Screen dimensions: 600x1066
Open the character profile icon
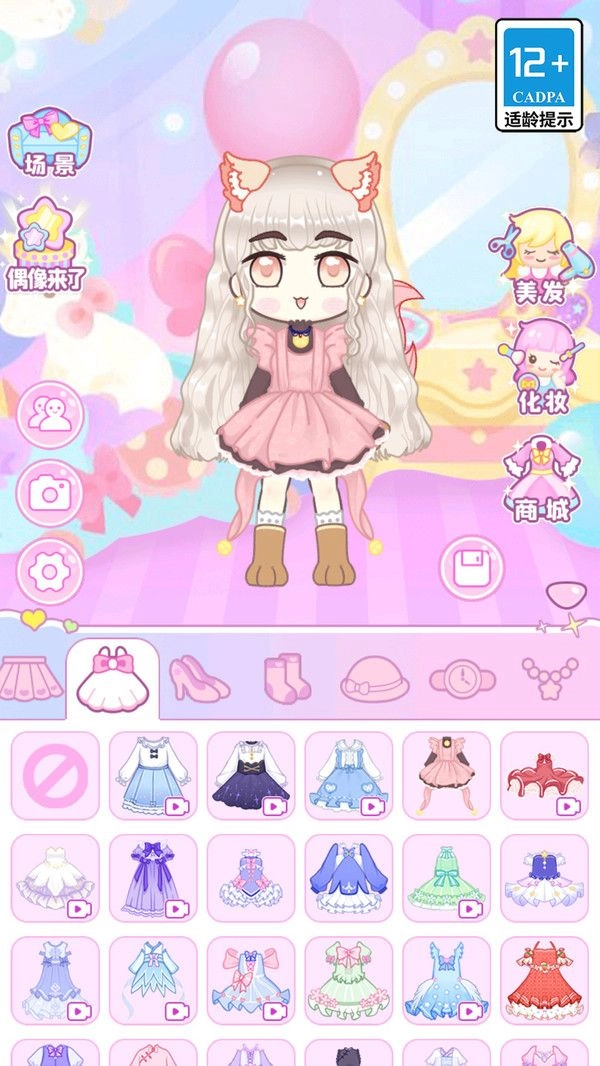[51, 415]
